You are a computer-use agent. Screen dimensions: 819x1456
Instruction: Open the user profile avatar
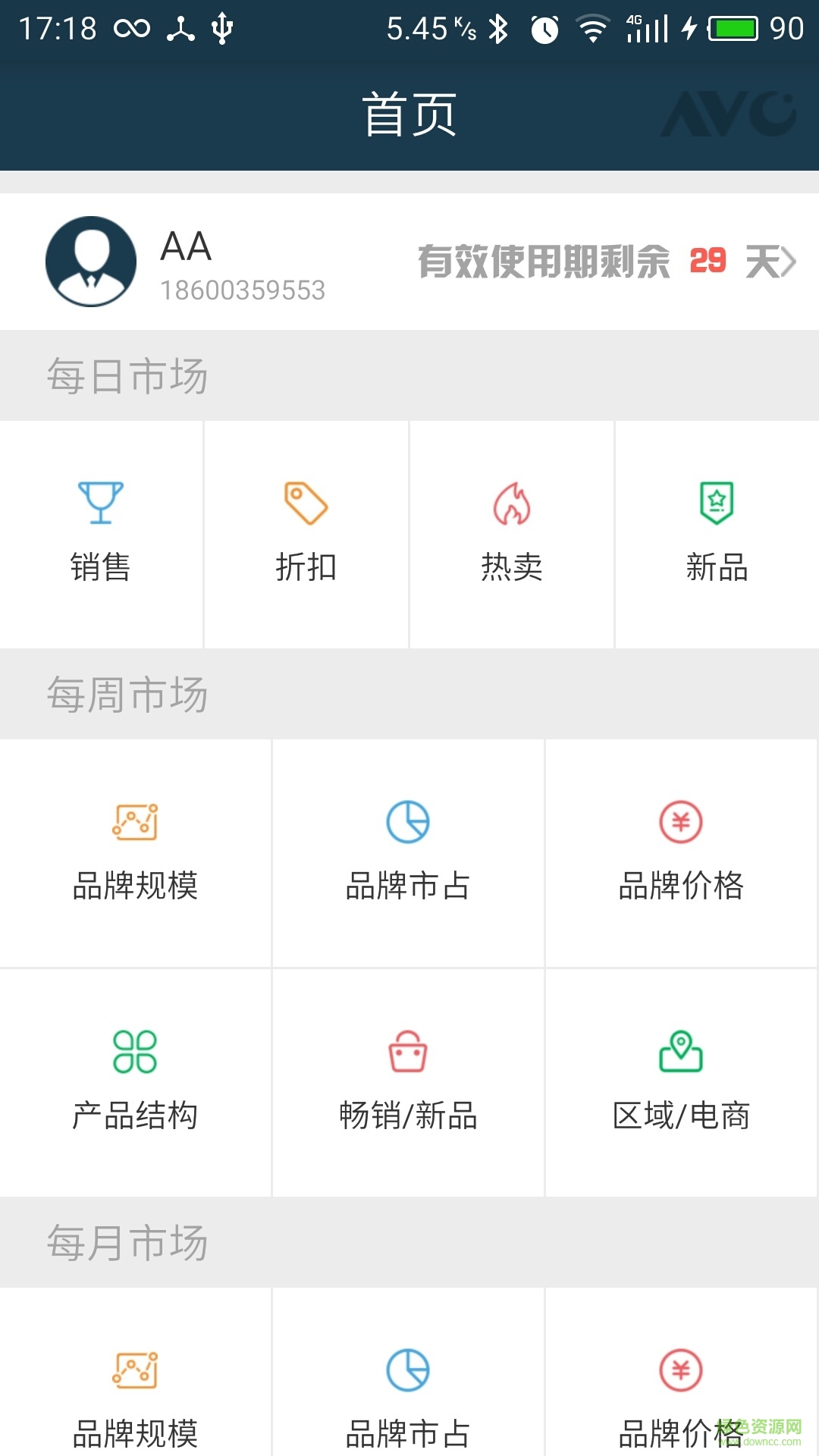pyautogui.click(x=90, y=262)
